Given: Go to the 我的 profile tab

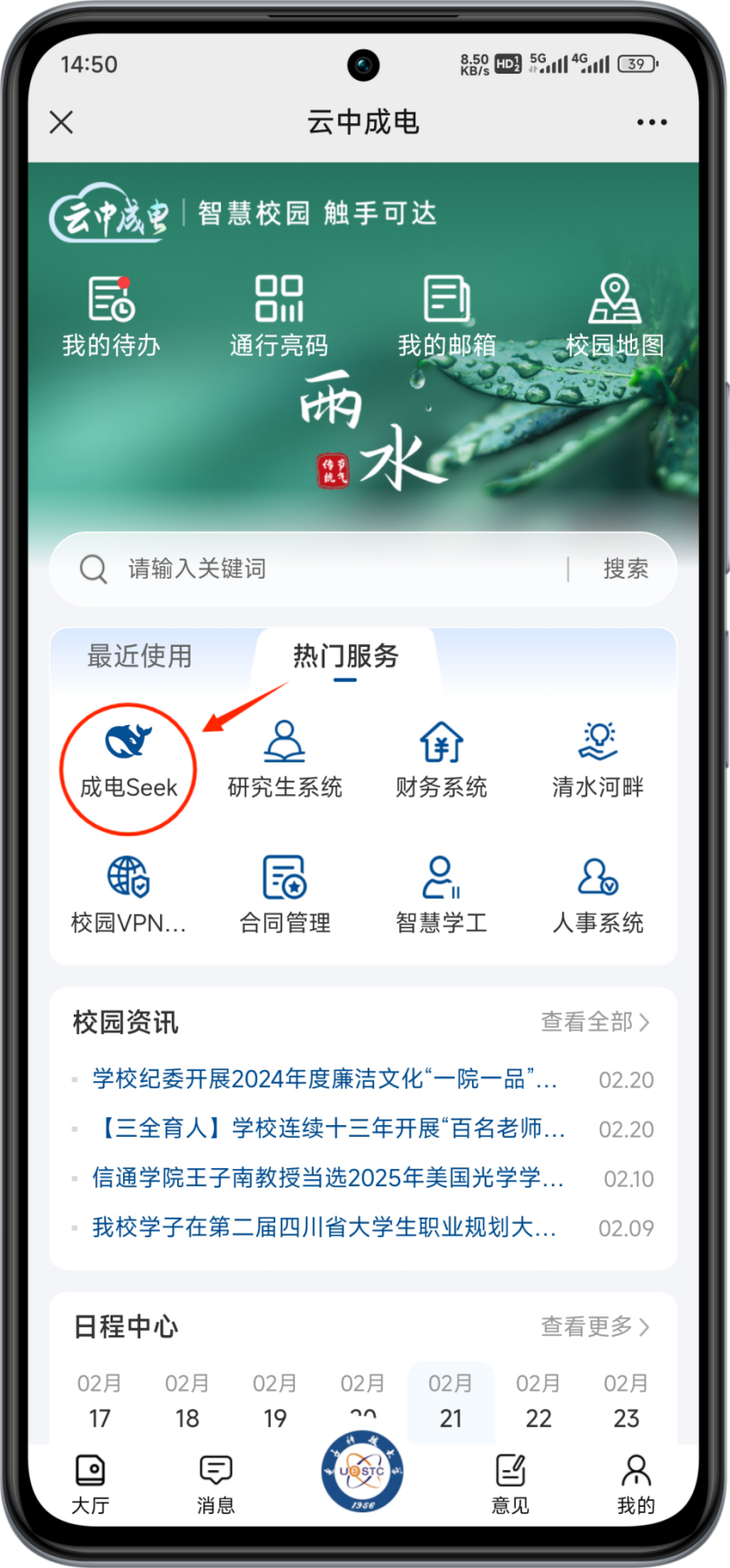Looking at the screenshot, I should click(x=636, y=1483).
